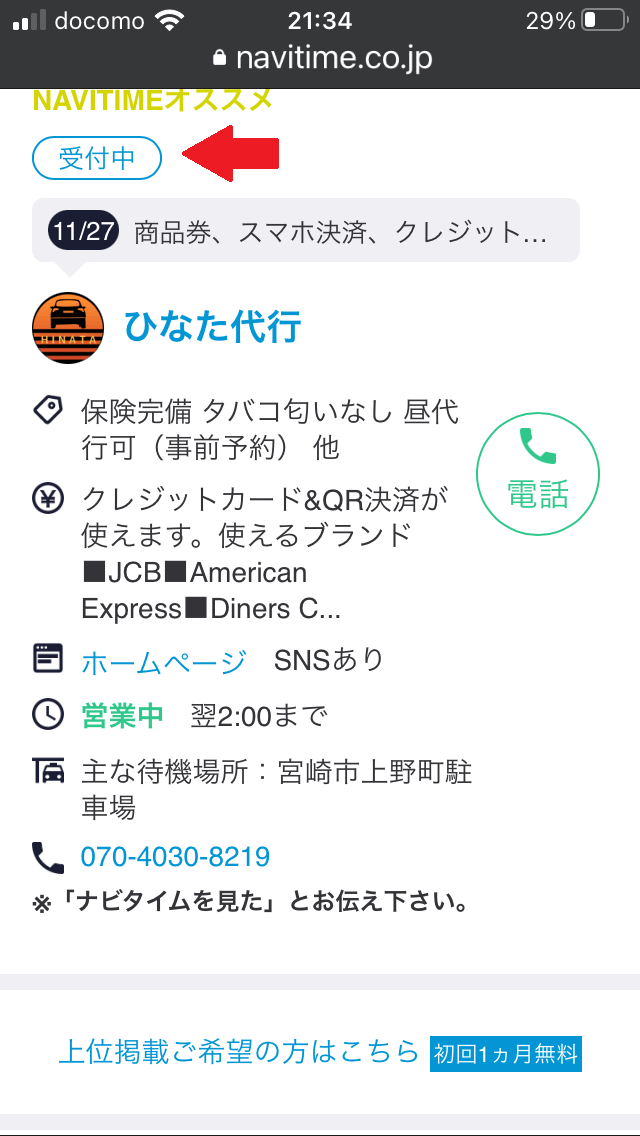Tap the 11/27 news bubble

click(x=306, y=230)
